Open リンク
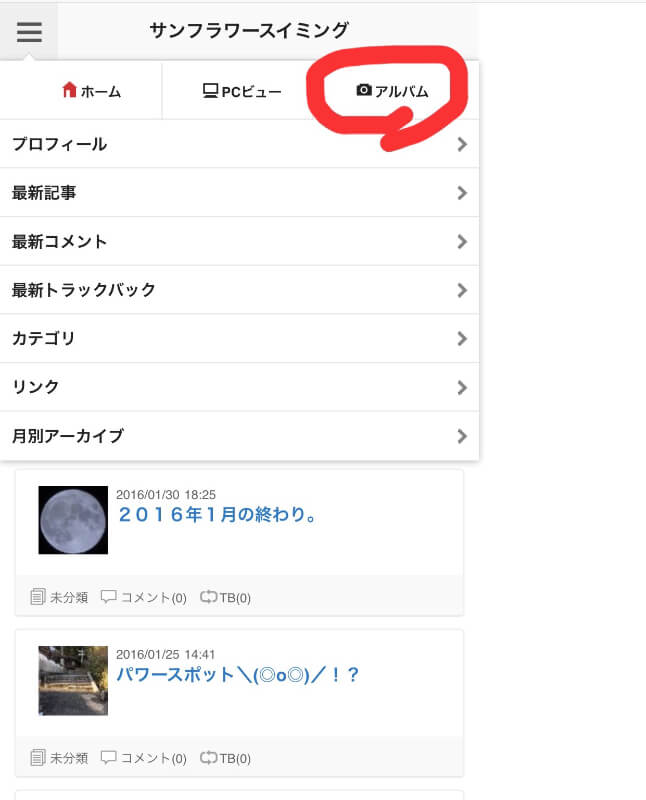This screenshot has width=646, height=800. click(239, 387)
